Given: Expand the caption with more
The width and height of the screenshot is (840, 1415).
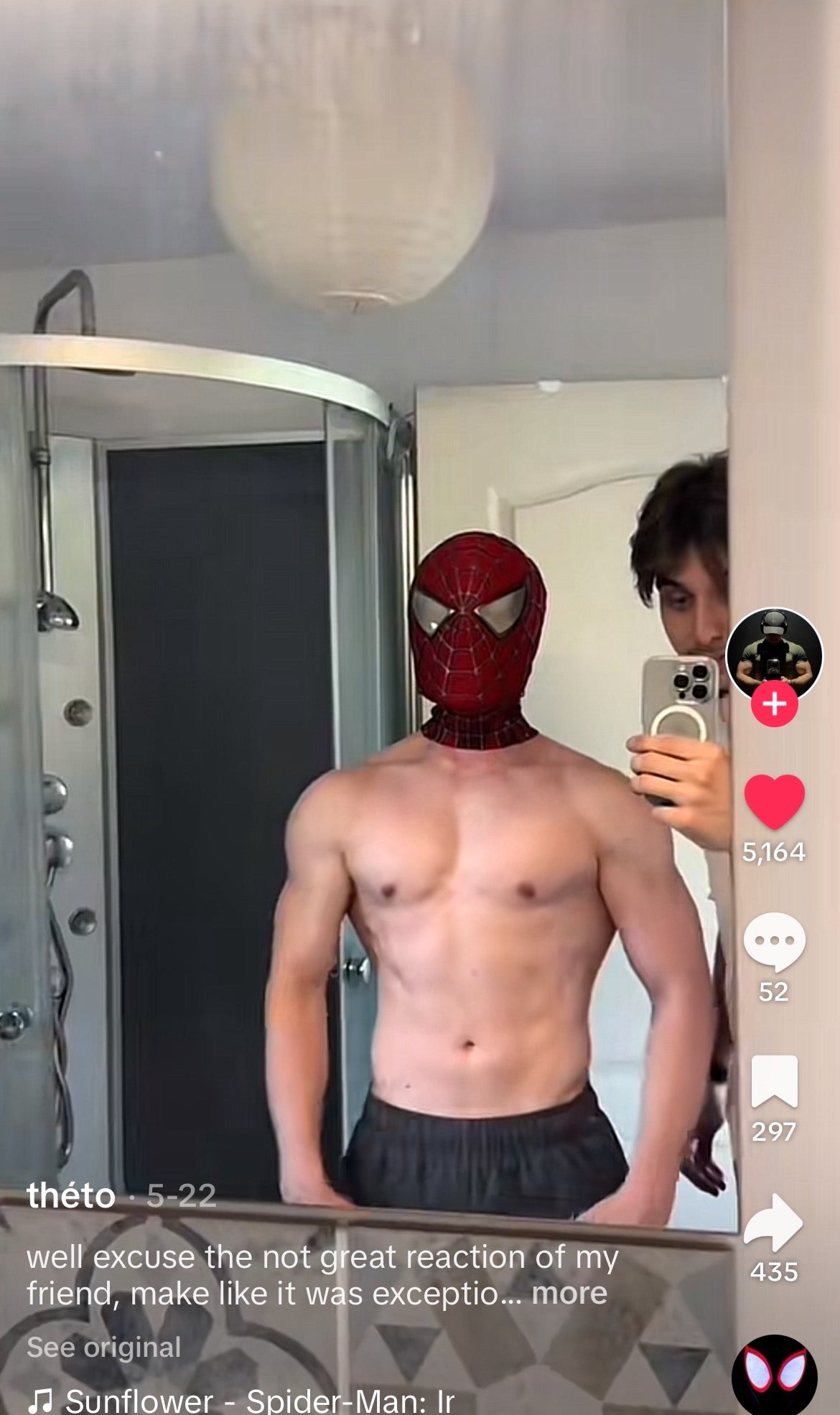Looking at the screenshot, I should coord(569,1293).
